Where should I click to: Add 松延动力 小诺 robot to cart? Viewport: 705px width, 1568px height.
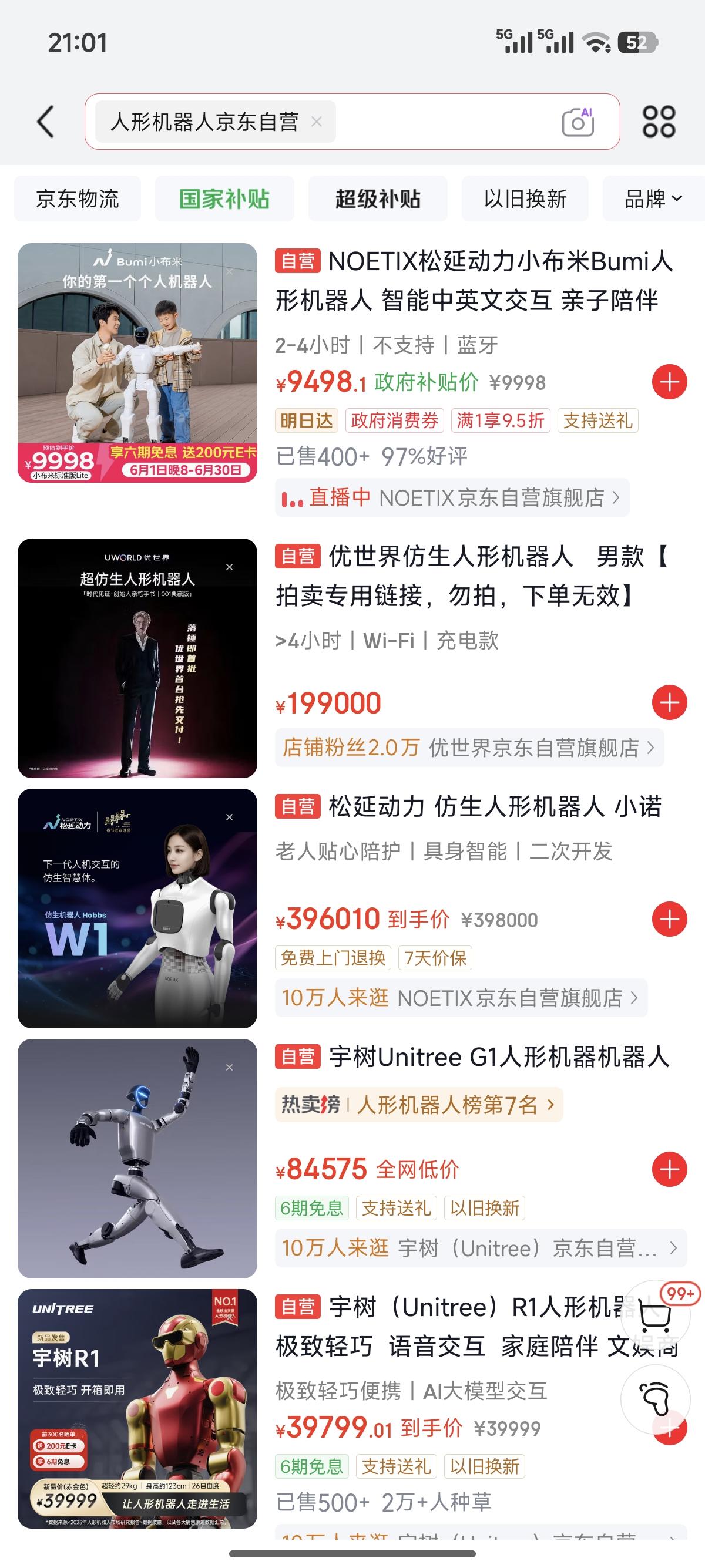click(x=670, y=919)
